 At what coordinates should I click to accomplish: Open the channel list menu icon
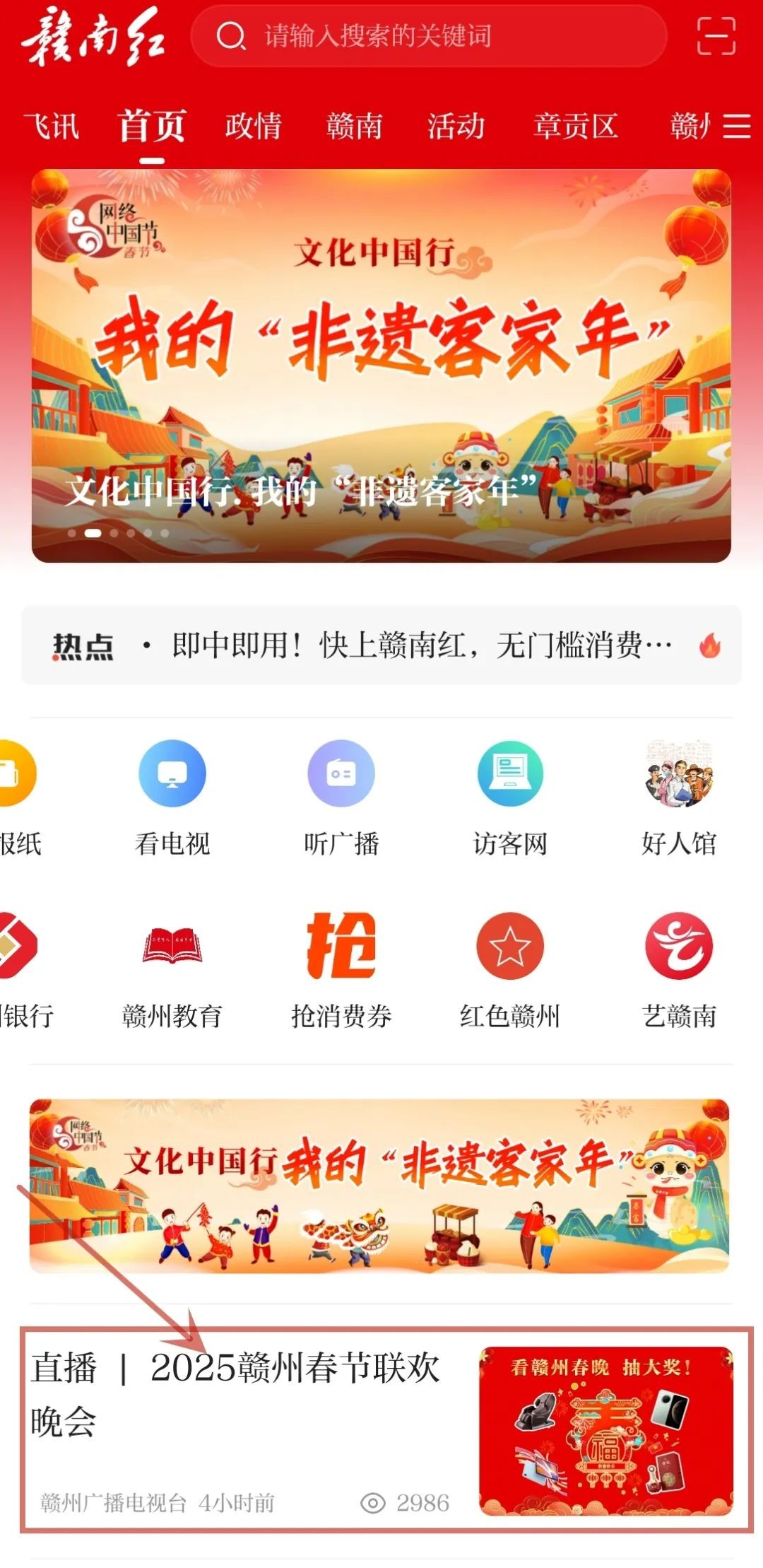click(x=737, y=127)
